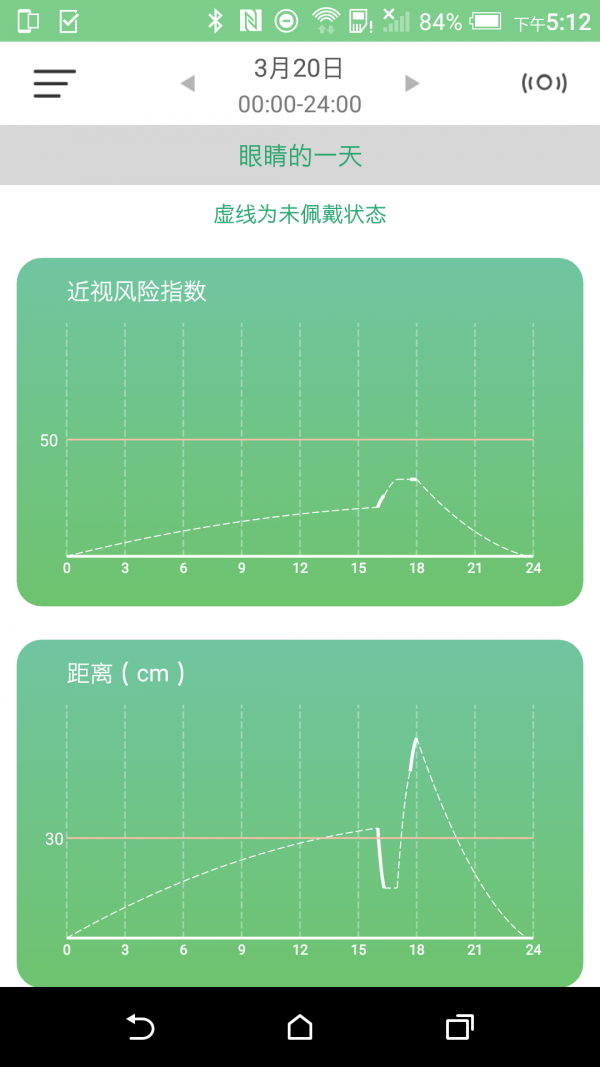Screen dimensions: 600x1067
Task: Open the 距离 (cm) chart card
Action: 300,813
